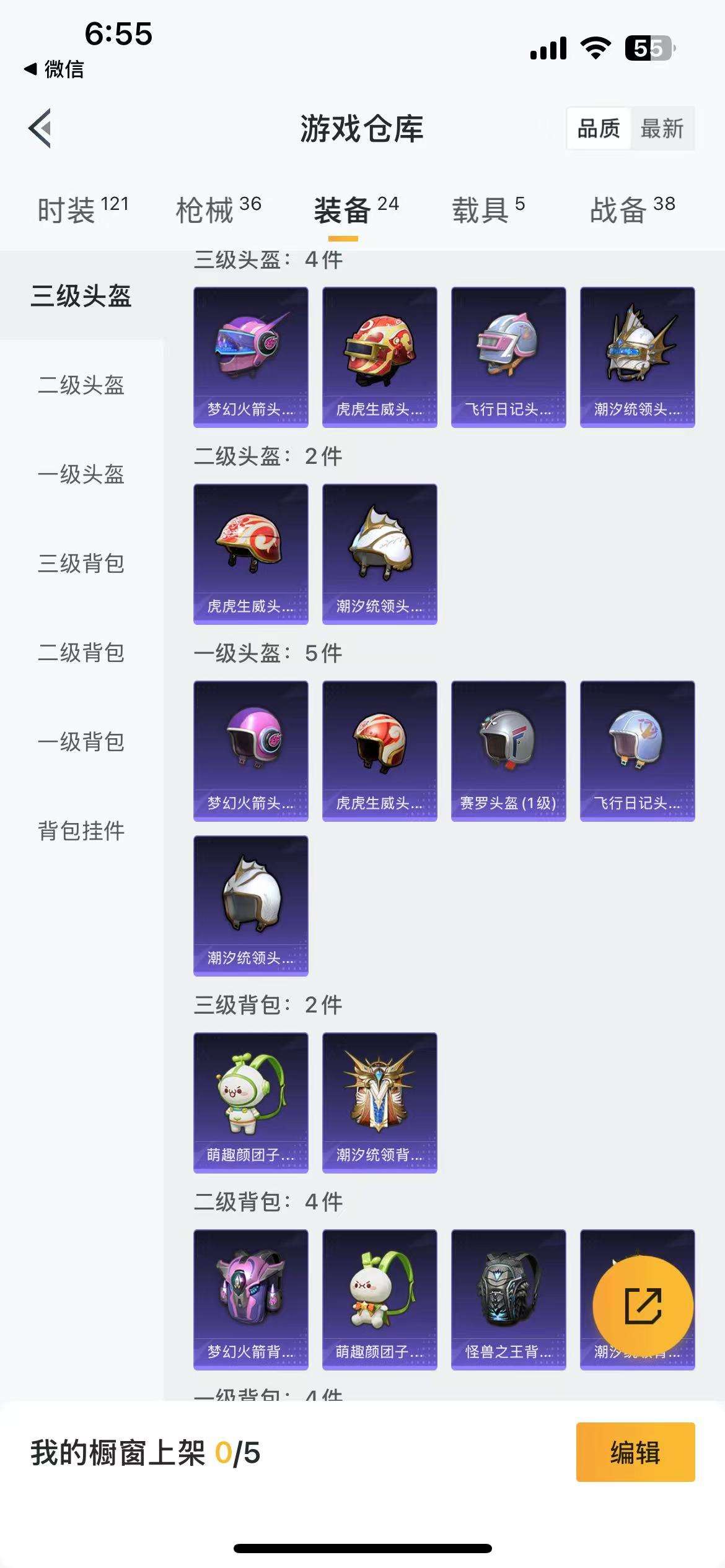Open the 载具 tab
The height and width of the screenshot is (1568, 725).
click(489, 209)
